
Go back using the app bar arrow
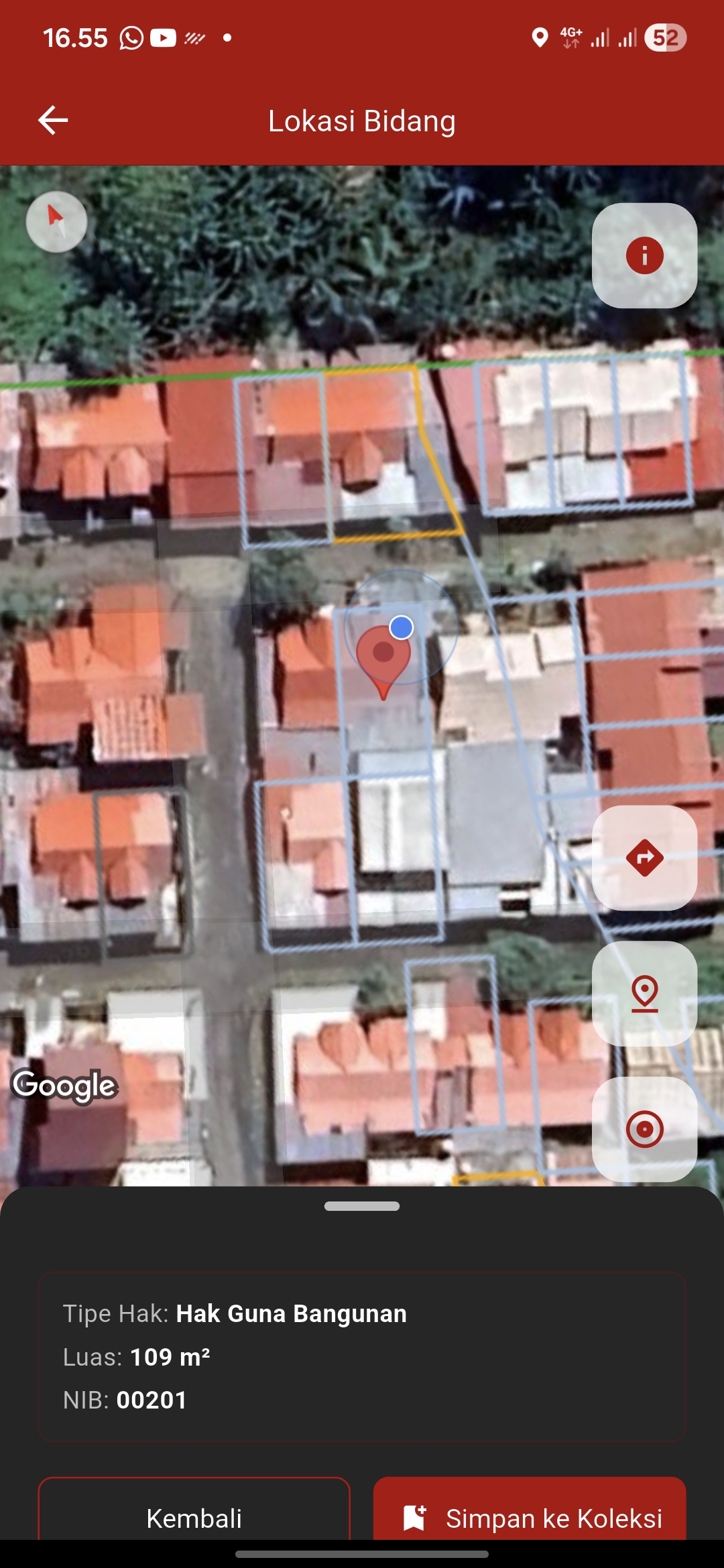(54, 121)
